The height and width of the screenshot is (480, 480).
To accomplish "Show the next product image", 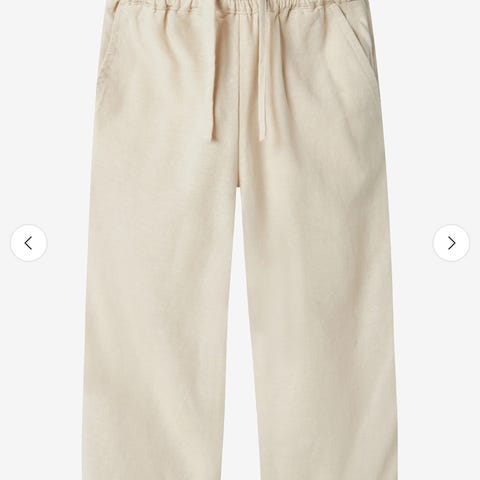I will (451, 243).
